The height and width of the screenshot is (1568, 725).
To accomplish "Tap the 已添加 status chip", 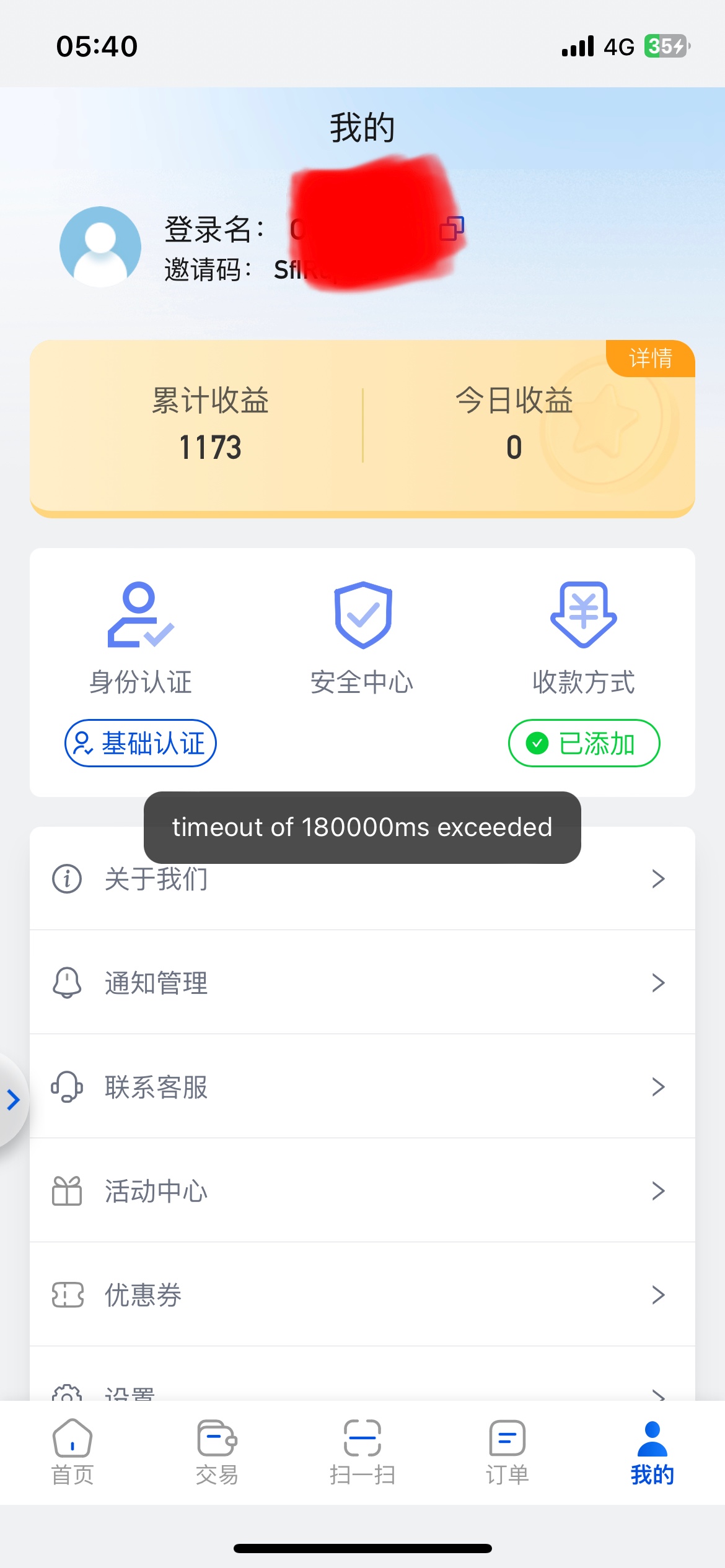I will point(584,743).
